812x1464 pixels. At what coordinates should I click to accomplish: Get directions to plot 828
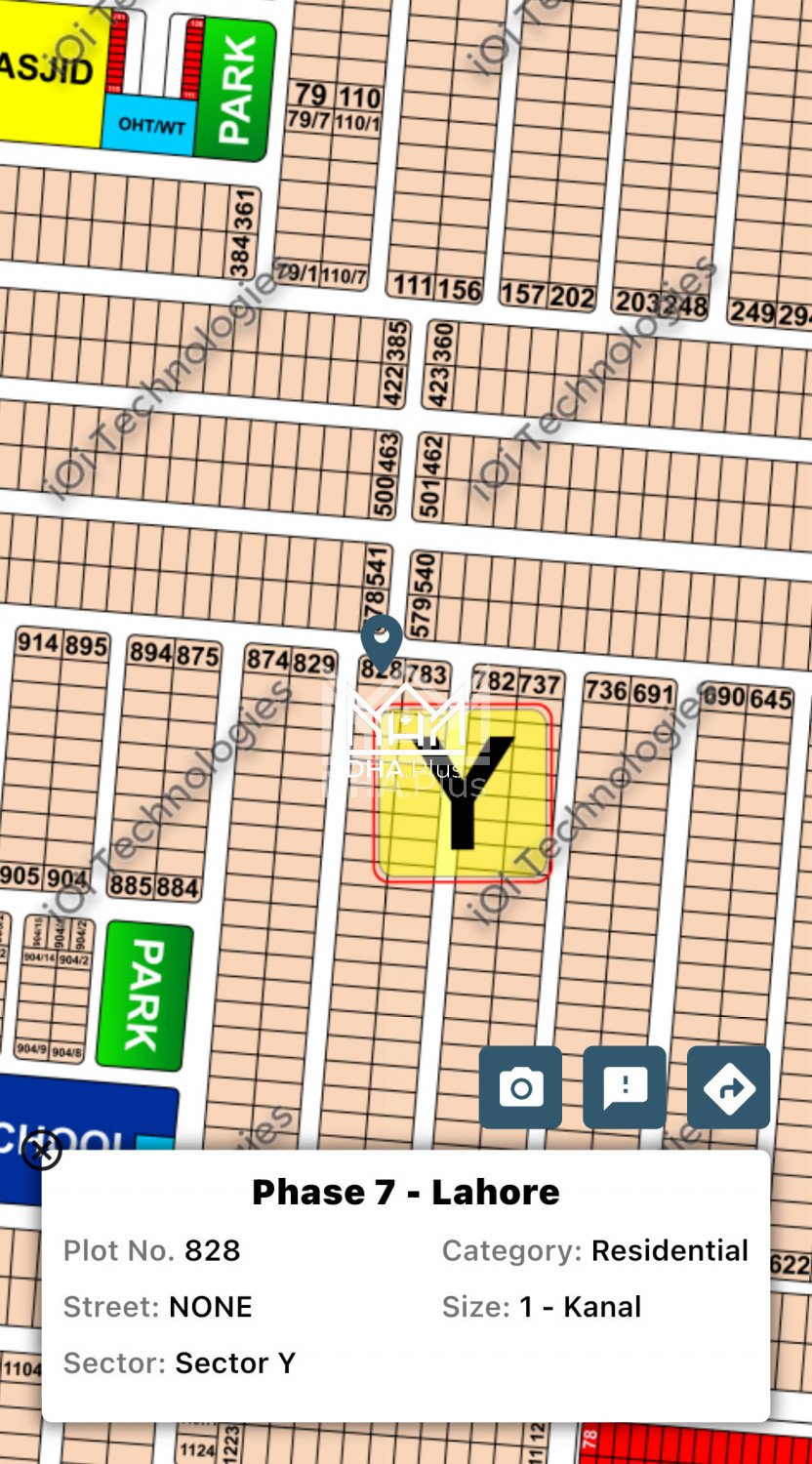pos(728,1087)
